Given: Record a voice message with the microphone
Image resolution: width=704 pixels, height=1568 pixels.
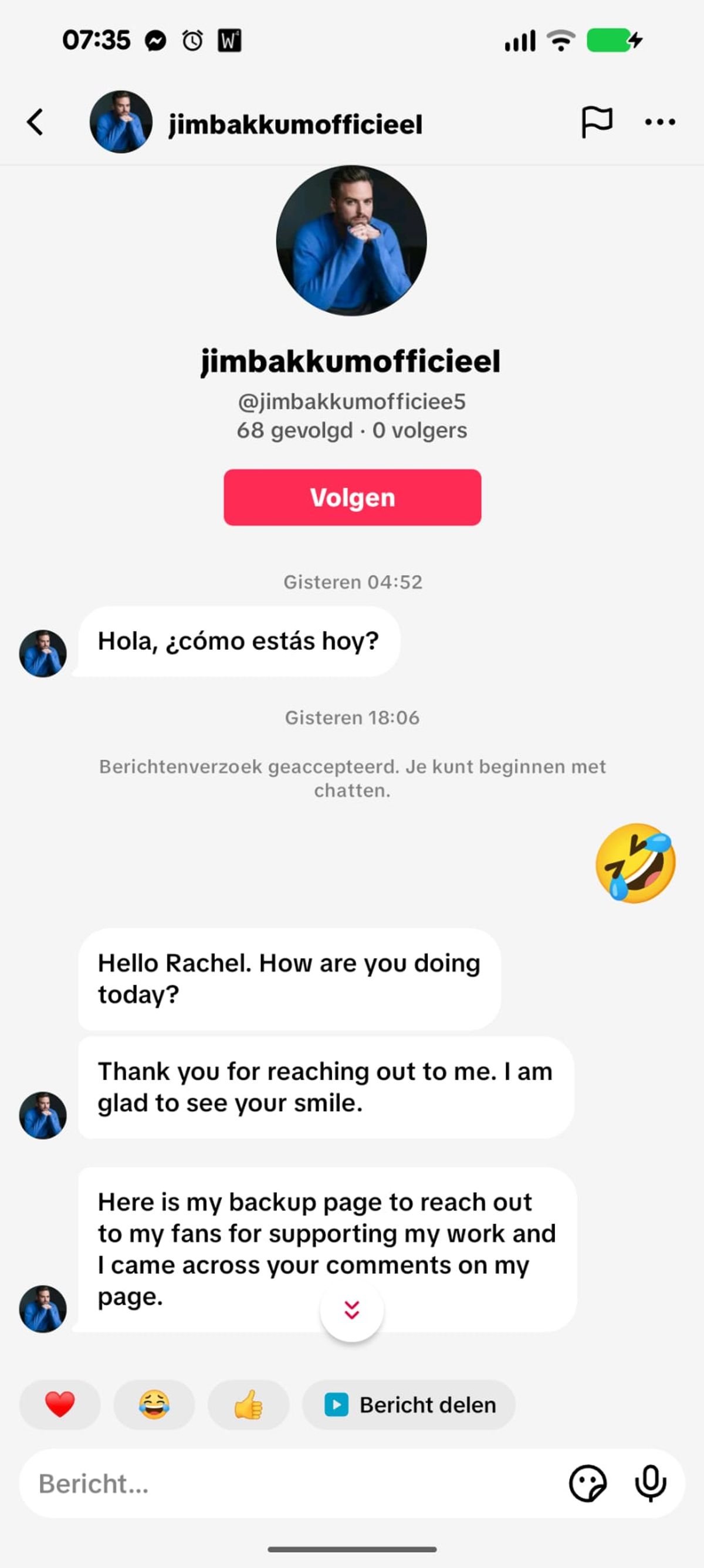Looking at the screenshot, I should pyautogui.click(x=651, y=1484).
